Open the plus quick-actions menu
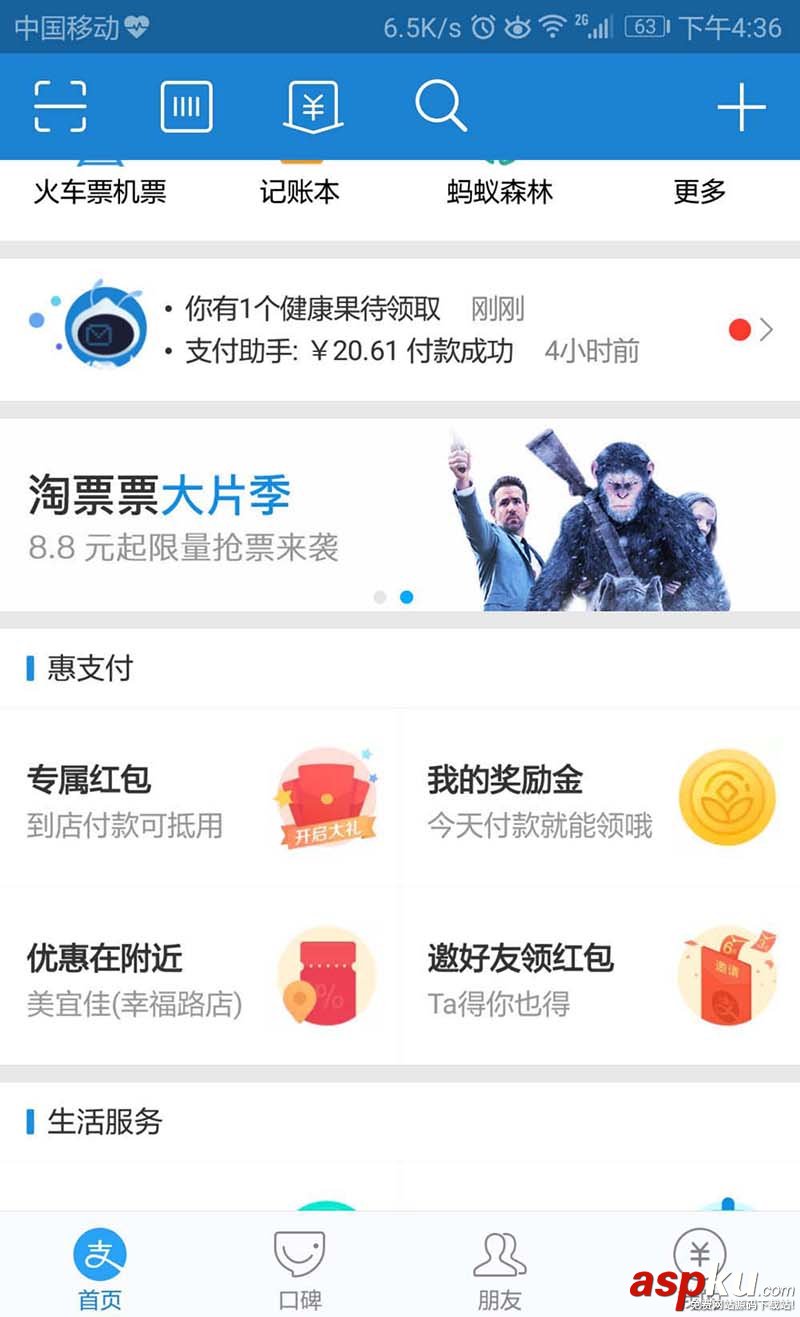The image size is (800, 1317). click(741, 105)
